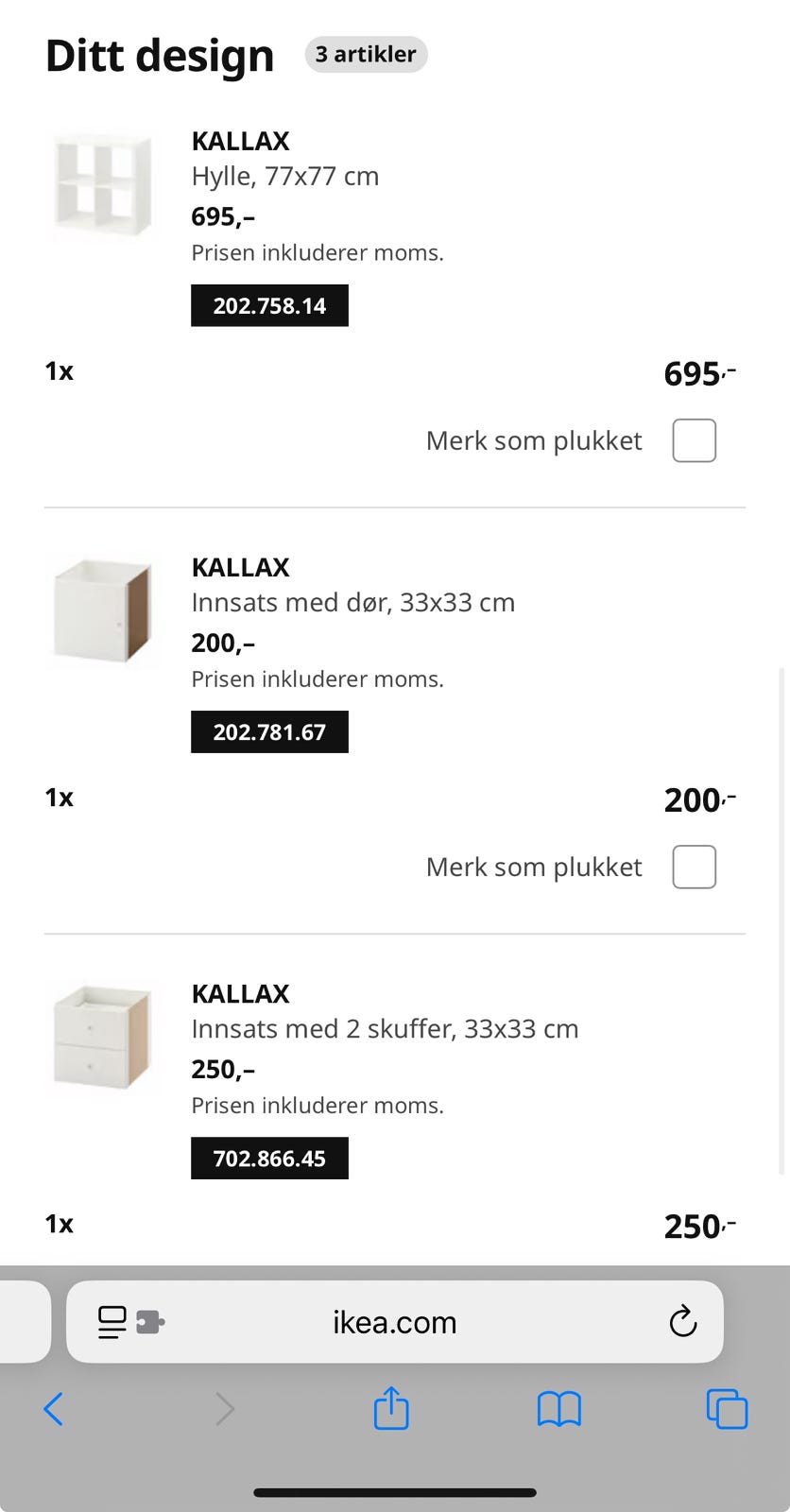Reload the page with the refresh icon
Viewport: 790px width, 1512px height.
coord(683,1322)
